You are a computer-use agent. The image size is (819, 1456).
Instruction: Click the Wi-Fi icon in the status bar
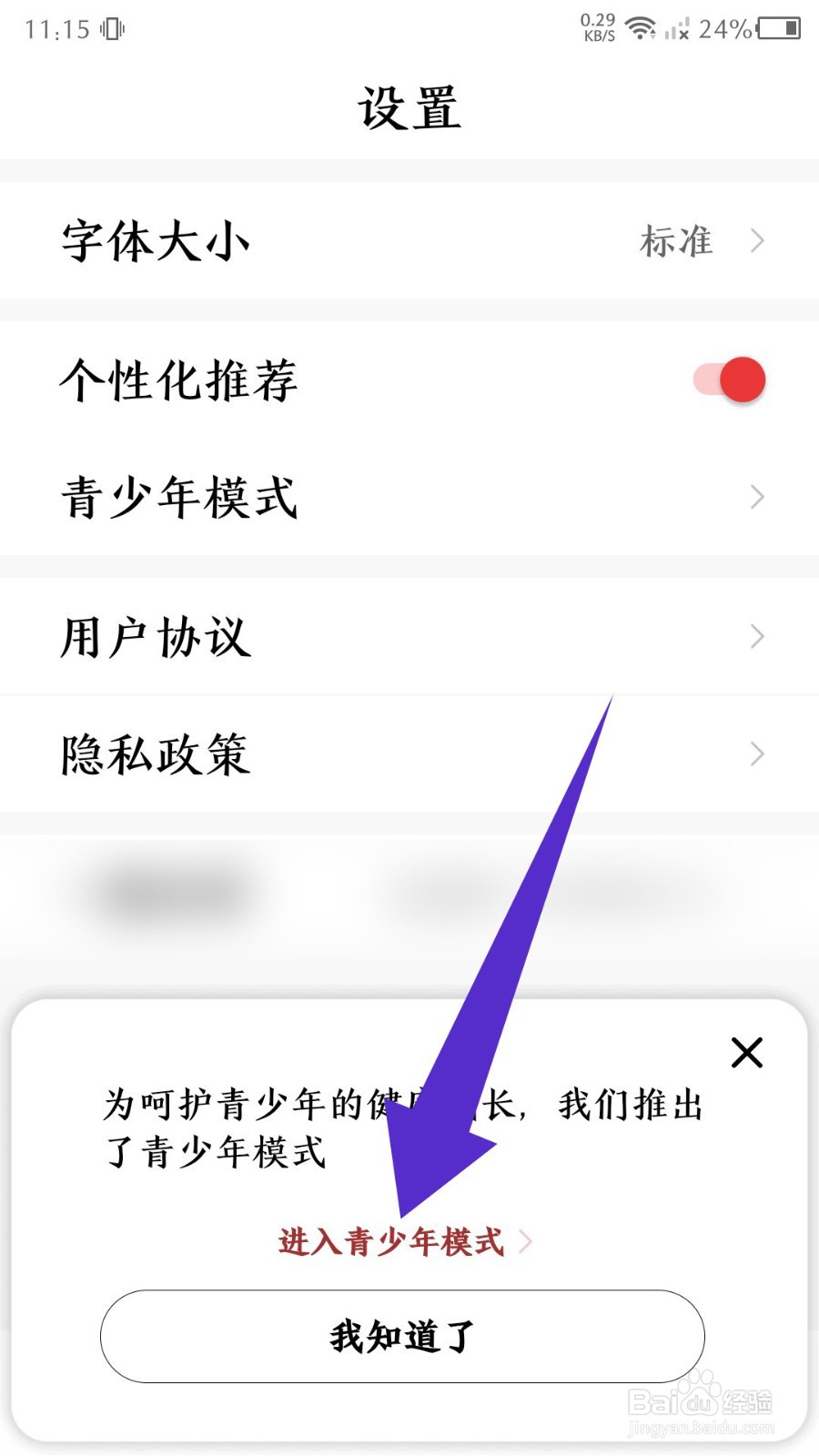point(642,27)
